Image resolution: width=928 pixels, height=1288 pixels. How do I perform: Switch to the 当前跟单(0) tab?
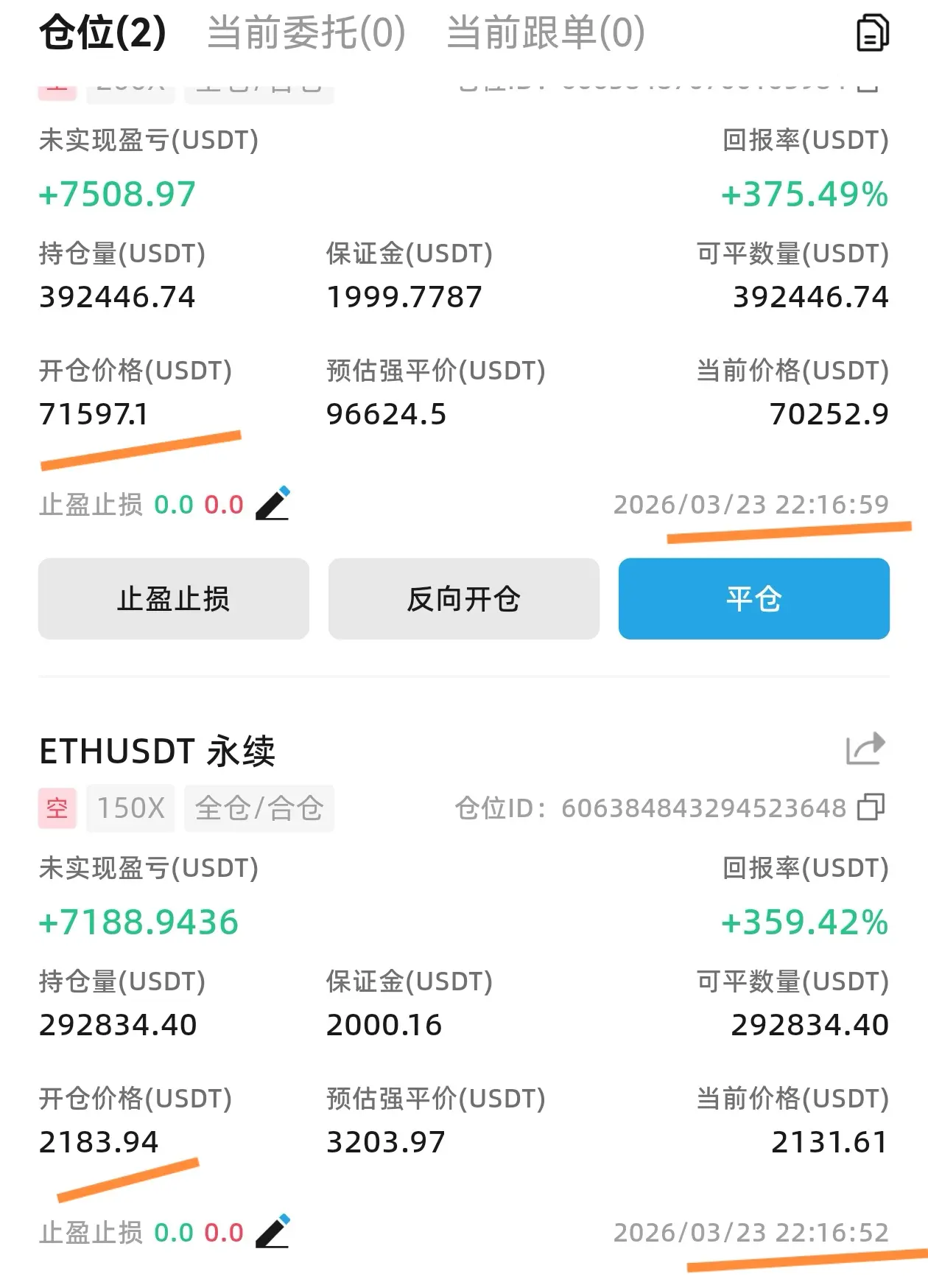(546, 33)
